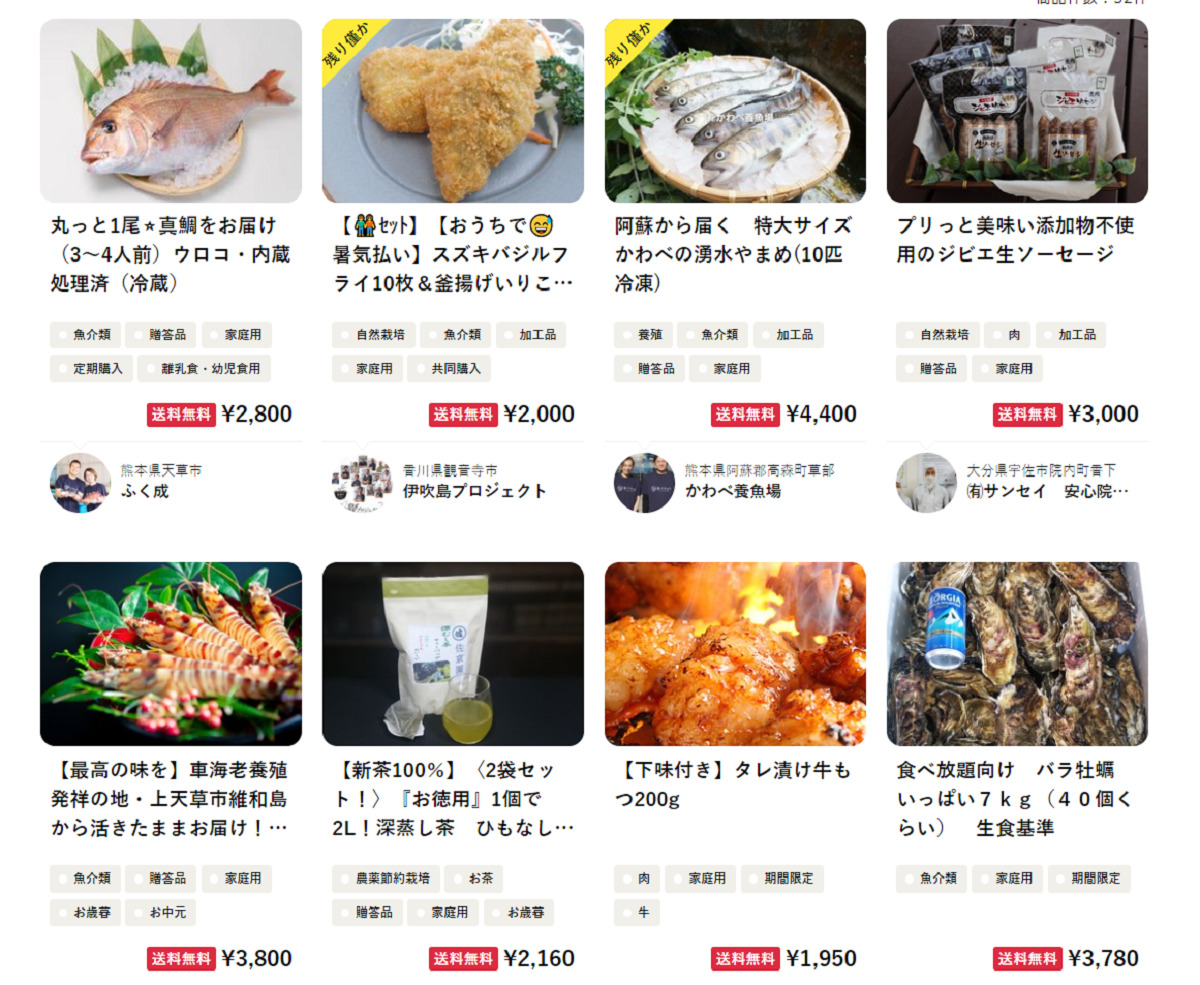Tap the 養殖 tag on the やまめ card
1200x985 pixels.
[642, 335]
